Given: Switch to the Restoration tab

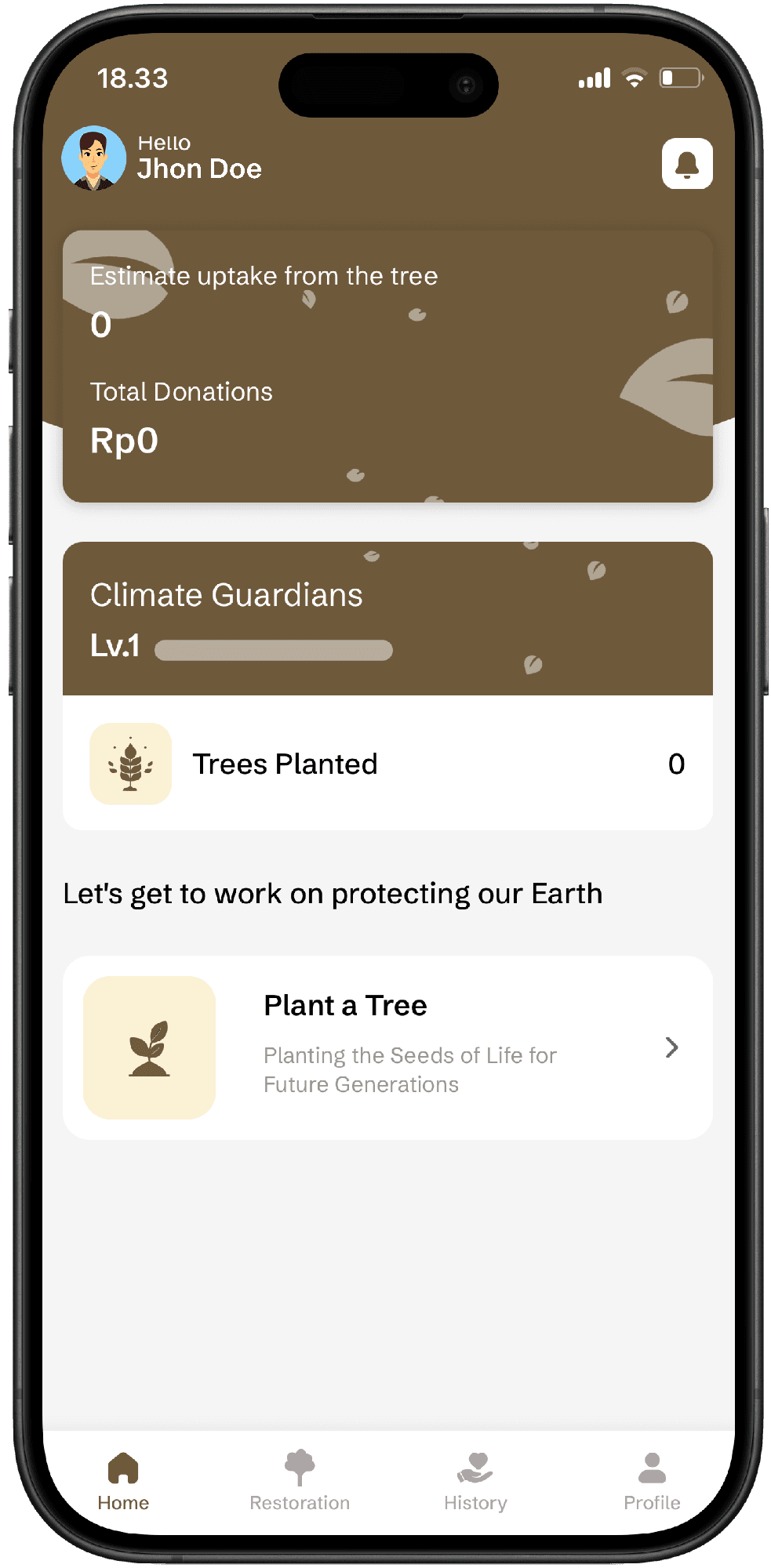Looking at the screenshot, I should [x=300, y=1480].
